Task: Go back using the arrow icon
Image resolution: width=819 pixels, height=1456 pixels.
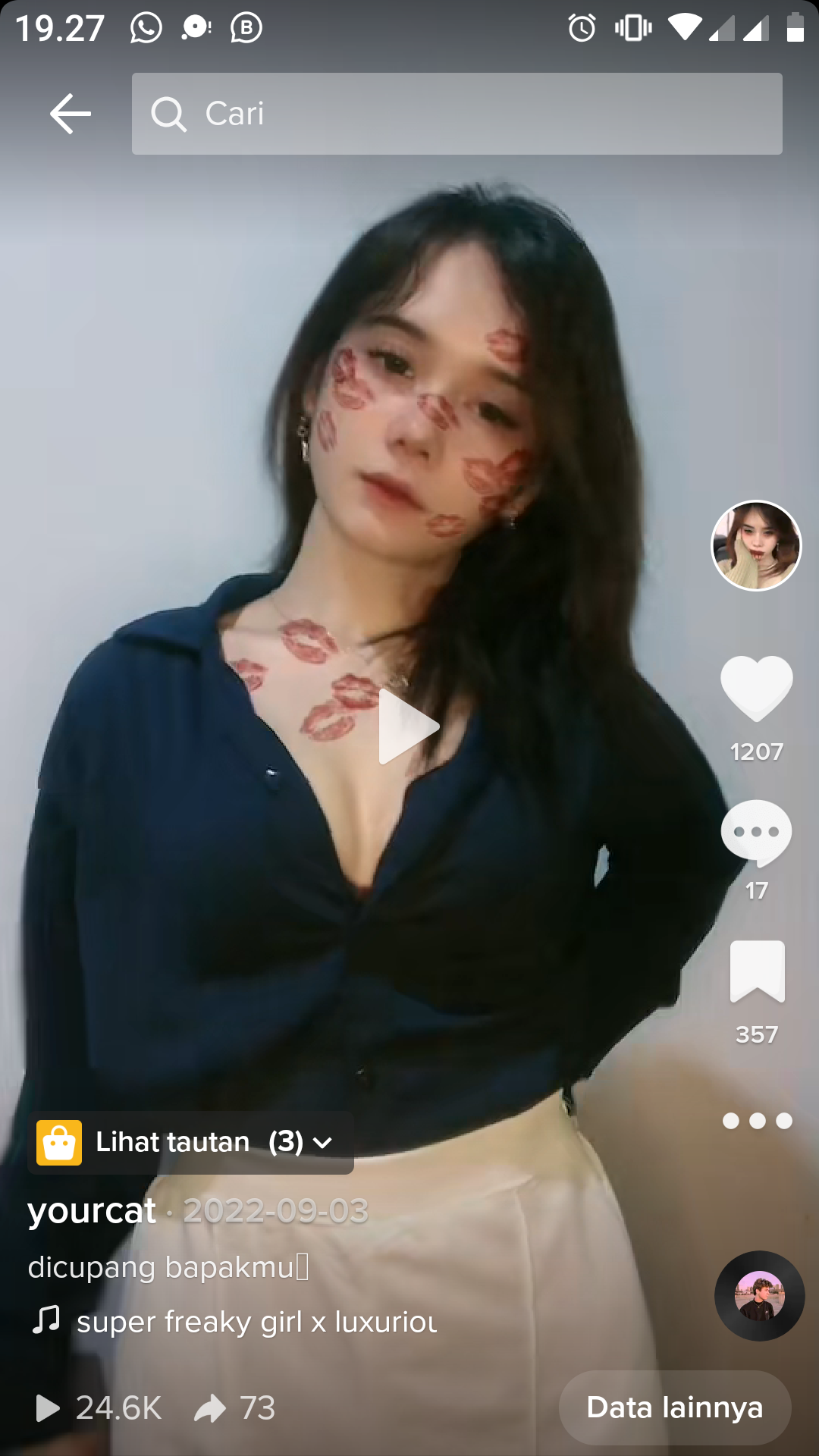Action: click(71, 114)
